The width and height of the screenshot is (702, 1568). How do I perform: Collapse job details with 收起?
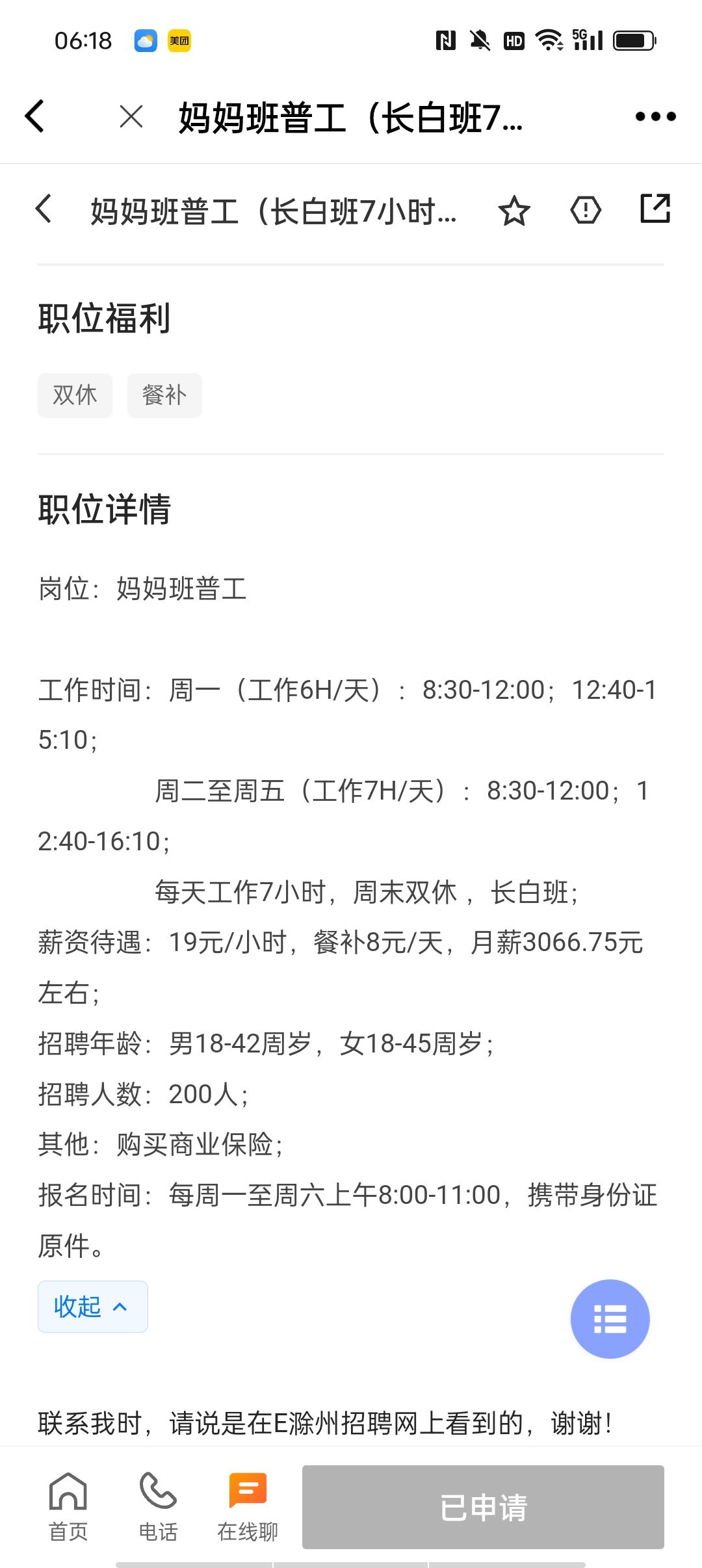93,1306
